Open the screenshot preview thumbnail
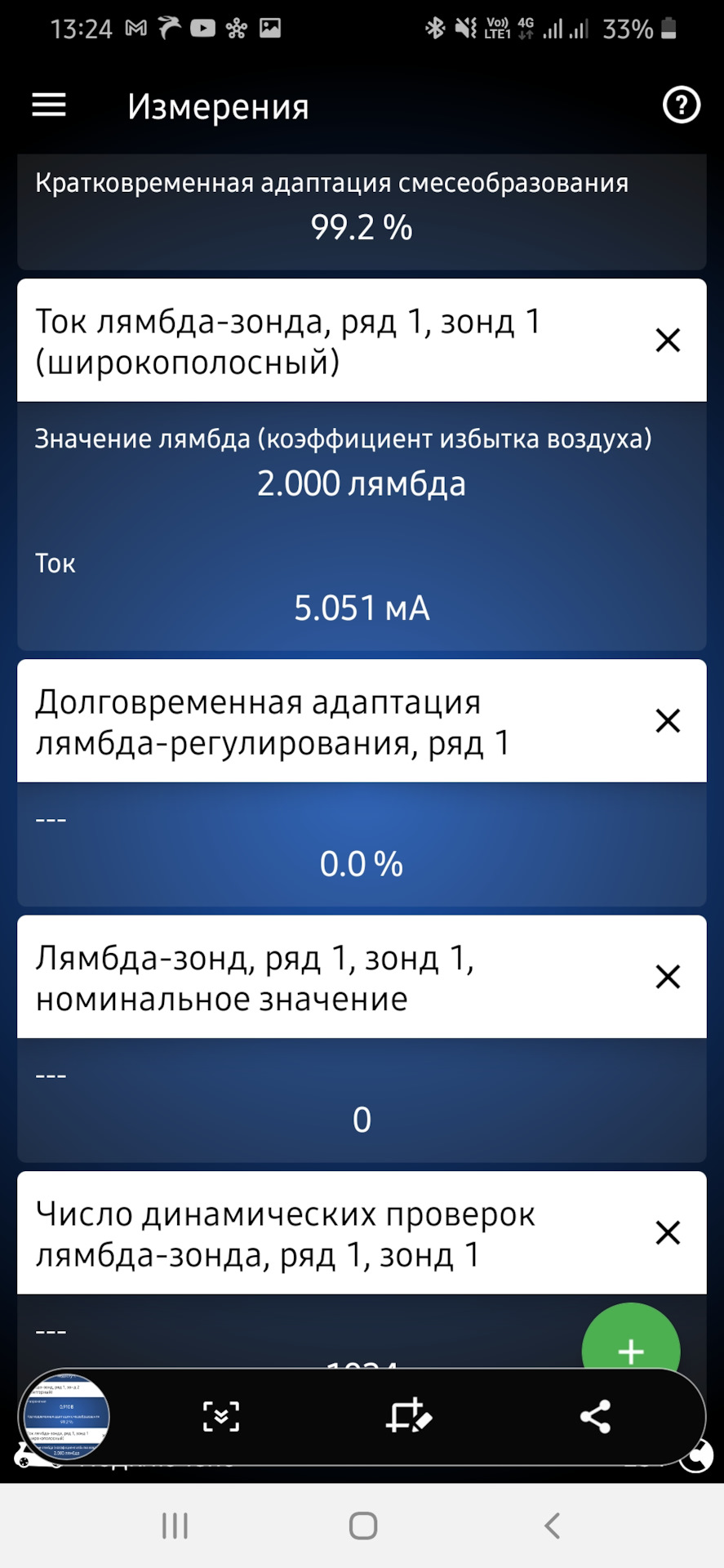The height and width of the screenshot is (1568, 724). (x=66, y=1417)
